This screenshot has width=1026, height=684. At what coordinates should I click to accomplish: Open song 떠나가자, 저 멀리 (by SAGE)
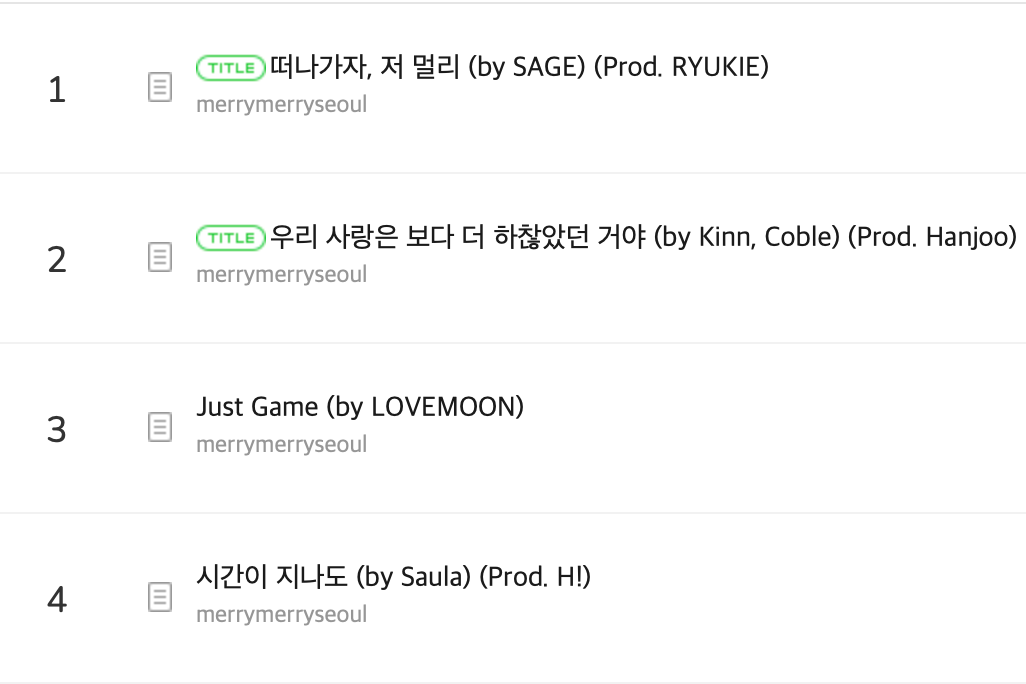(x=519, y=67)
